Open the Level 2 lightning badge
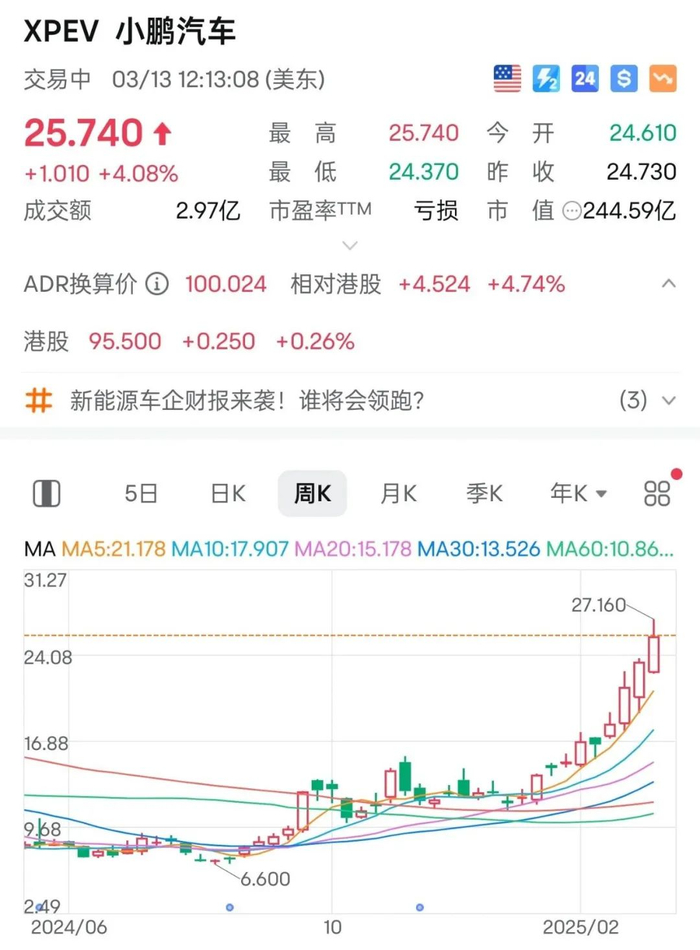This screenshot has width=700, height=950. pyautogui.click(x=547, y=78)
